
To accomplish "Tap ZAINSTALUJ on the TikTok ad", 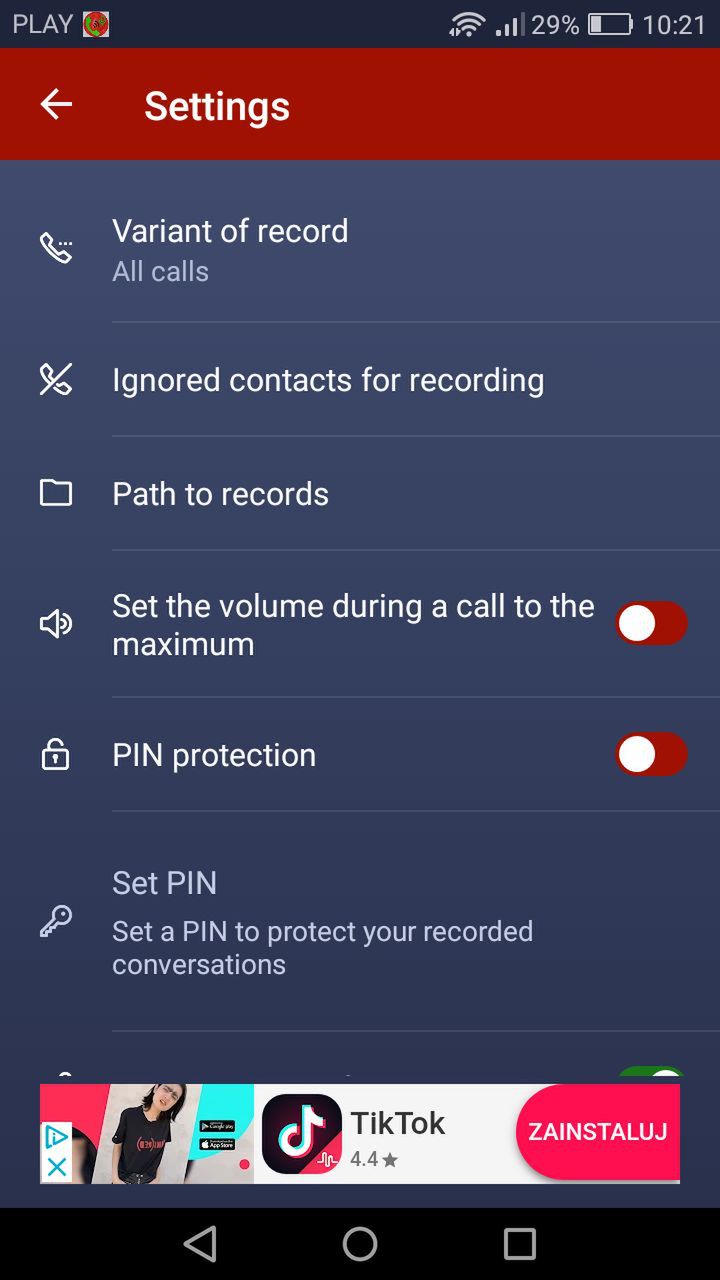I will point(598,1132).
